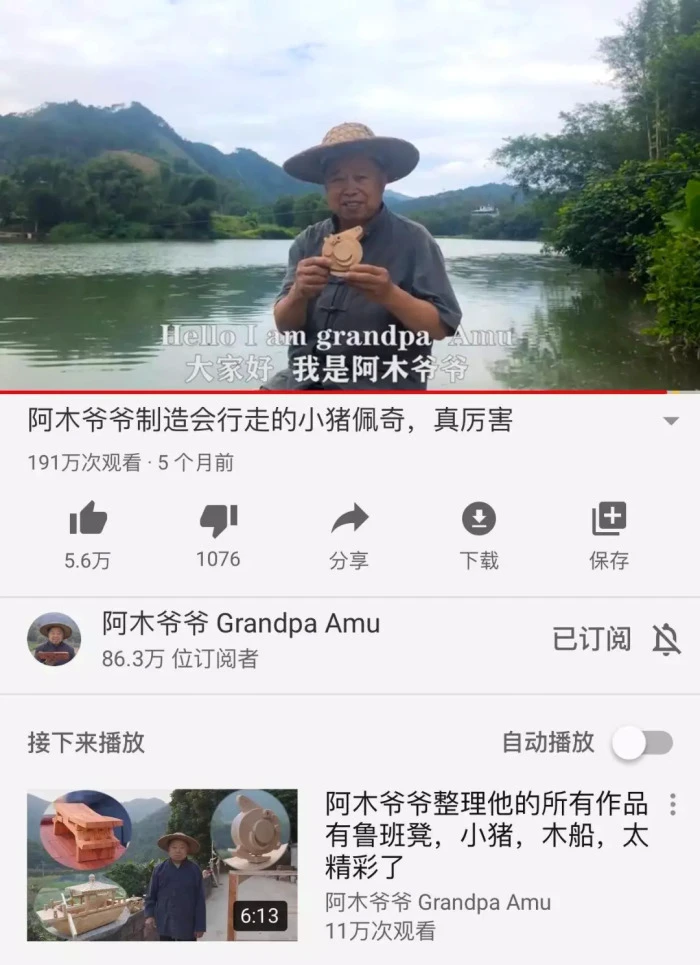
Task: Expand the video description arrow
Action: (671, 422)
